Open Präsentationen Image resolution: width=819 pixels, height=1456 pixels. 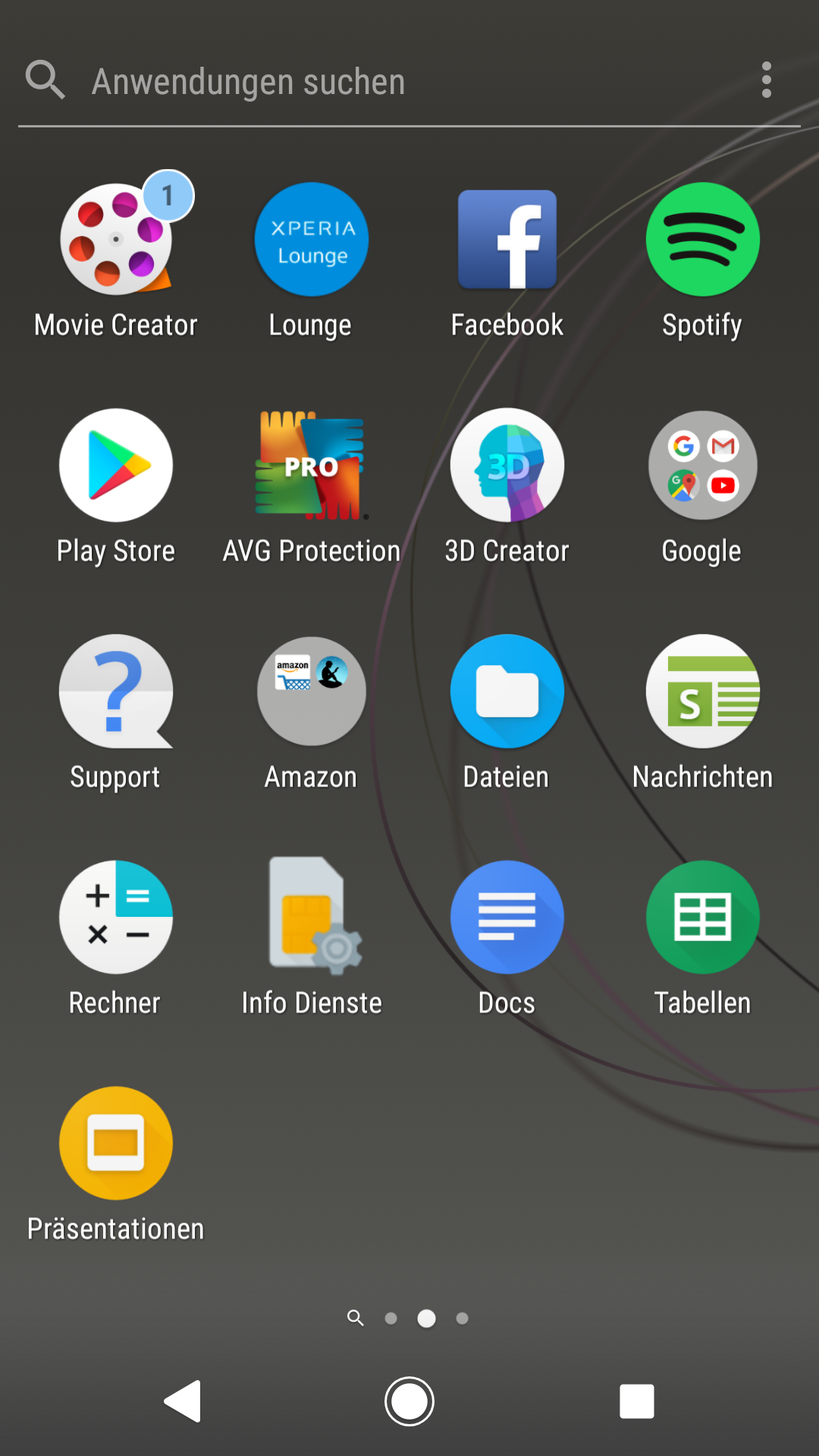point(116,1144)
